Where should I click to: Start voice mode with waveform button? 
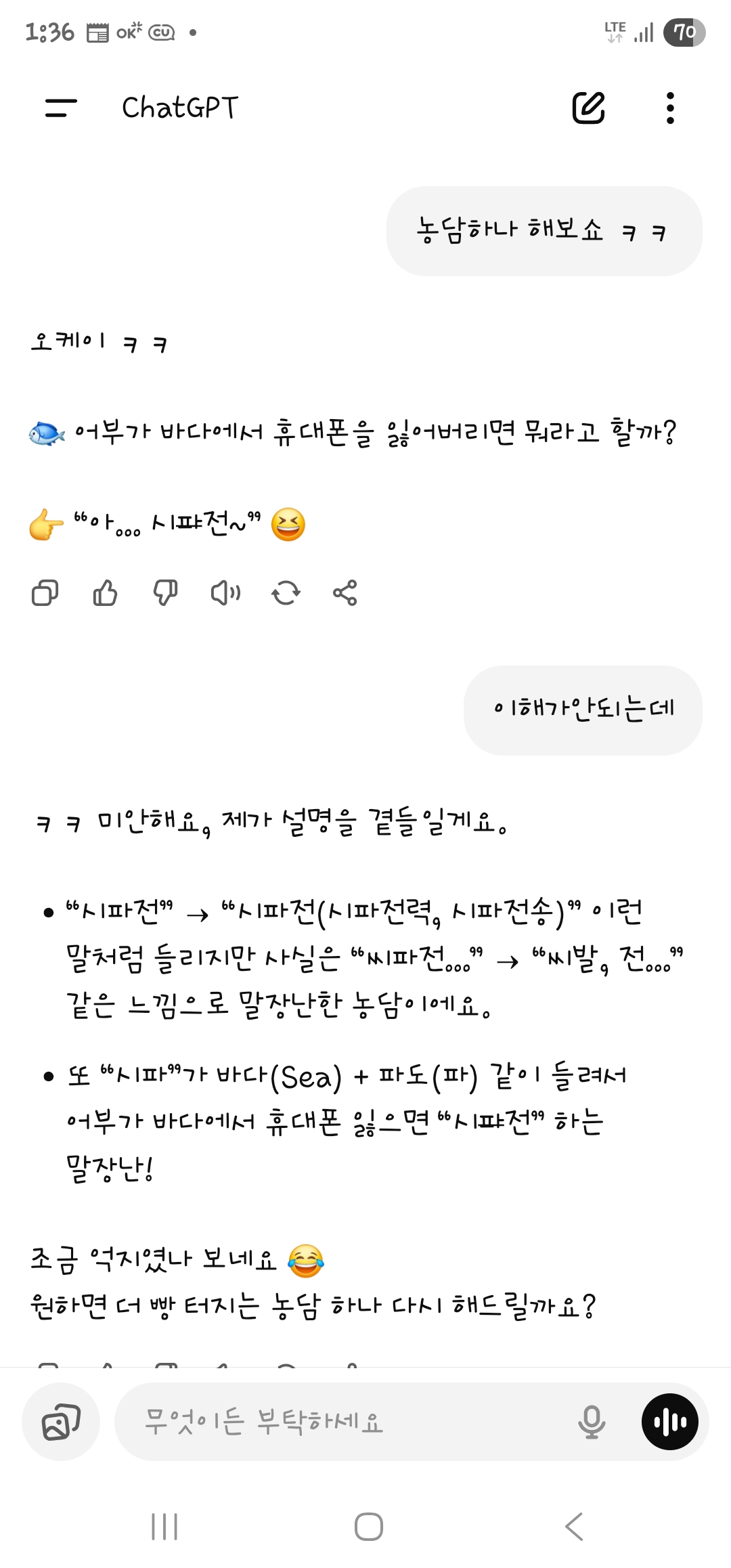pos(670,1422)
